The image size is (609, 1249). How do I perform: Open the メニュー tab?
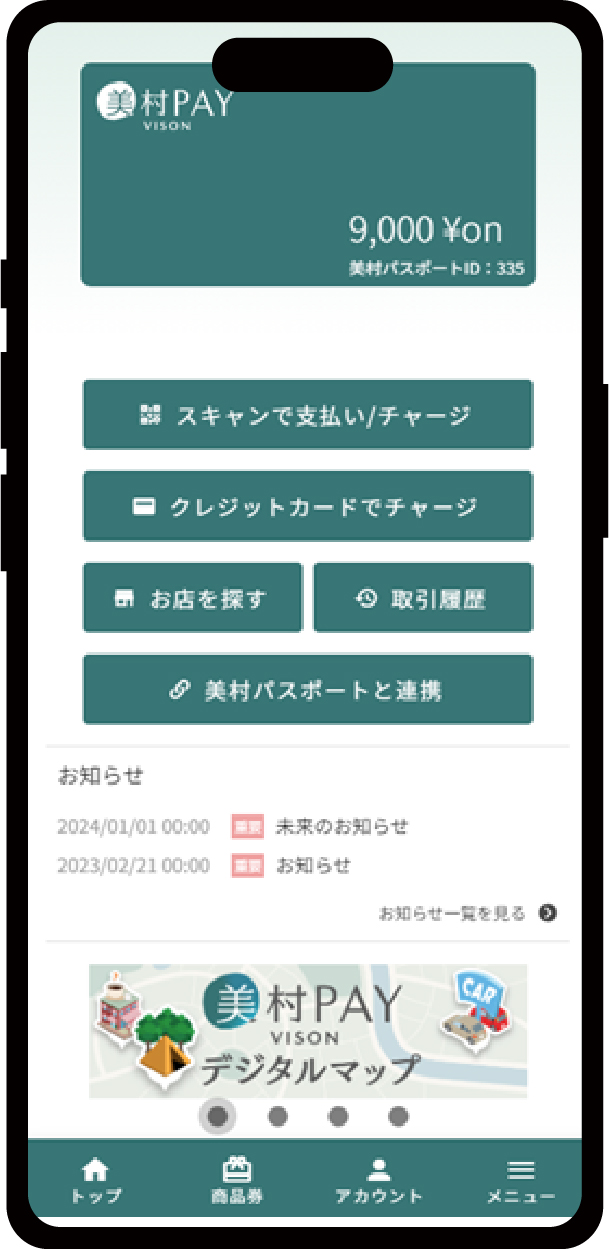point(520,1180)
